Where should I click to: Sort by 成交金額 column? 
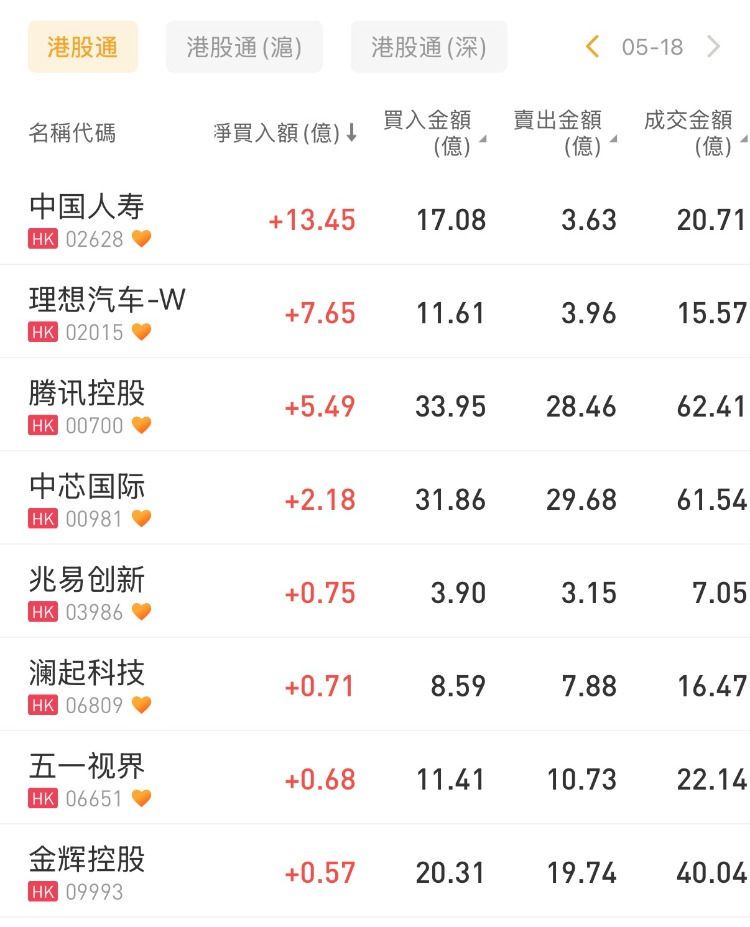point(696,132)
